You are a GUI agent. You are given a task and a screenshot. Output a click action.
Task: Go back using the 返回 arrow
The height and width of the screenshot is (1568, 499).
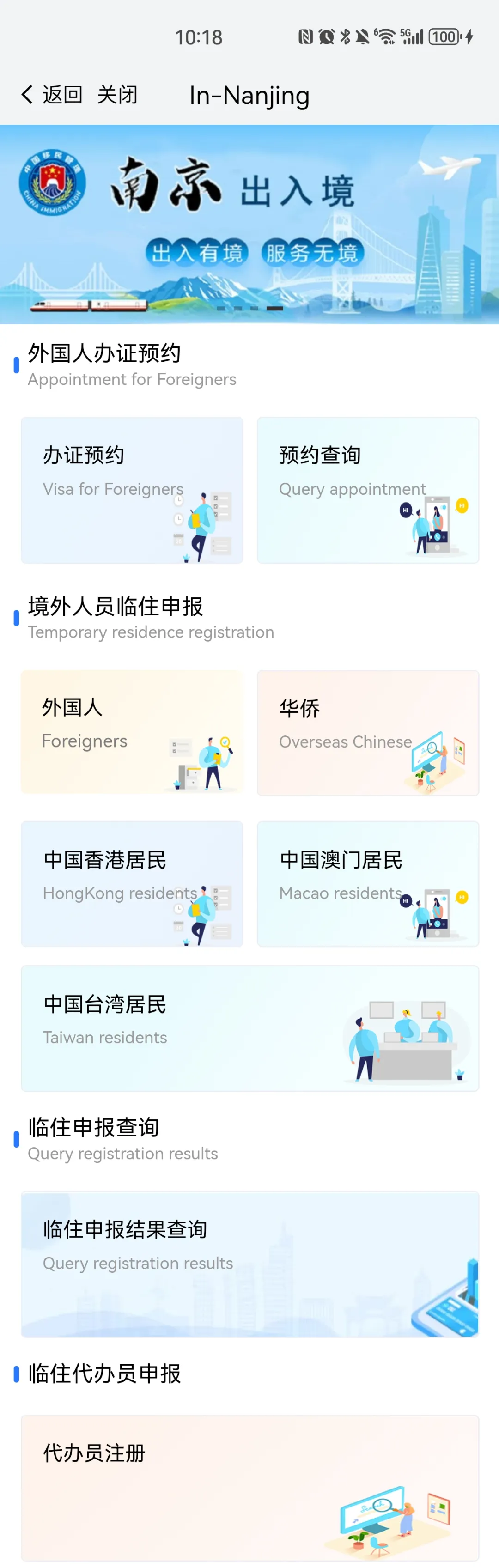(51, 95)
